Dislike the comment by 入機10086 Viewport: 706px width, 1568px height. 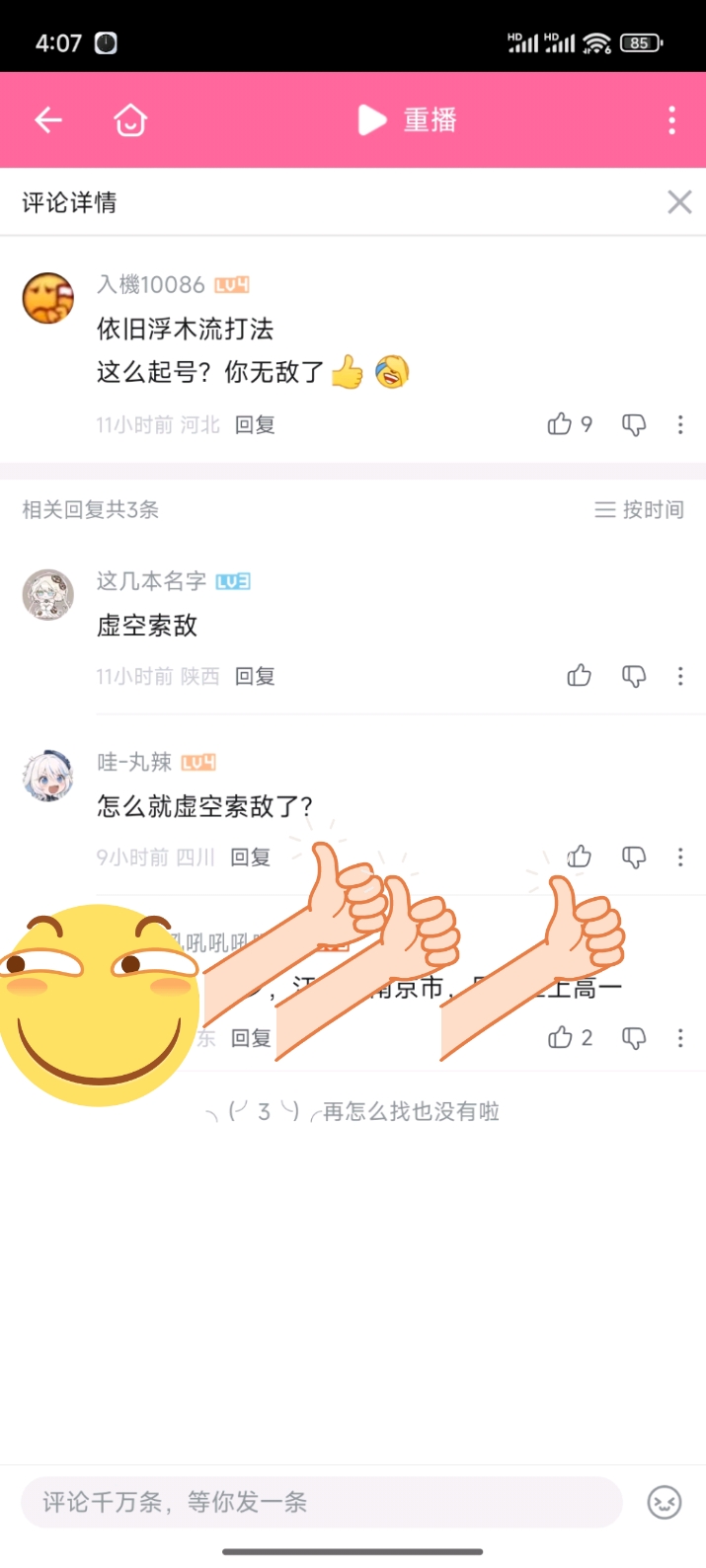pyautogui.click(x=634, y=425)
